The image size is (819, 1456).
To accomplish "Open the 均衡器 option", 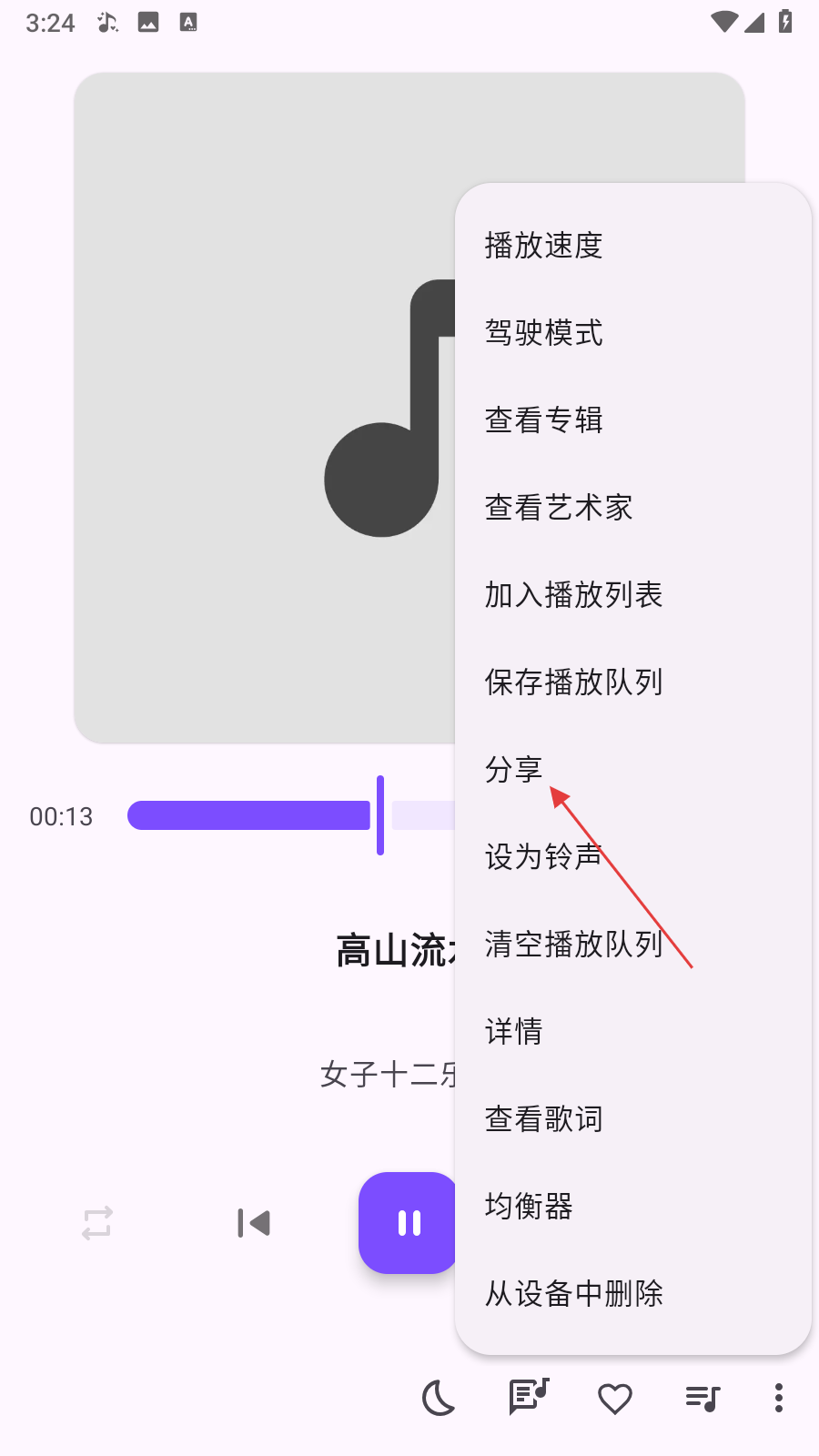I will (632, 1207).
